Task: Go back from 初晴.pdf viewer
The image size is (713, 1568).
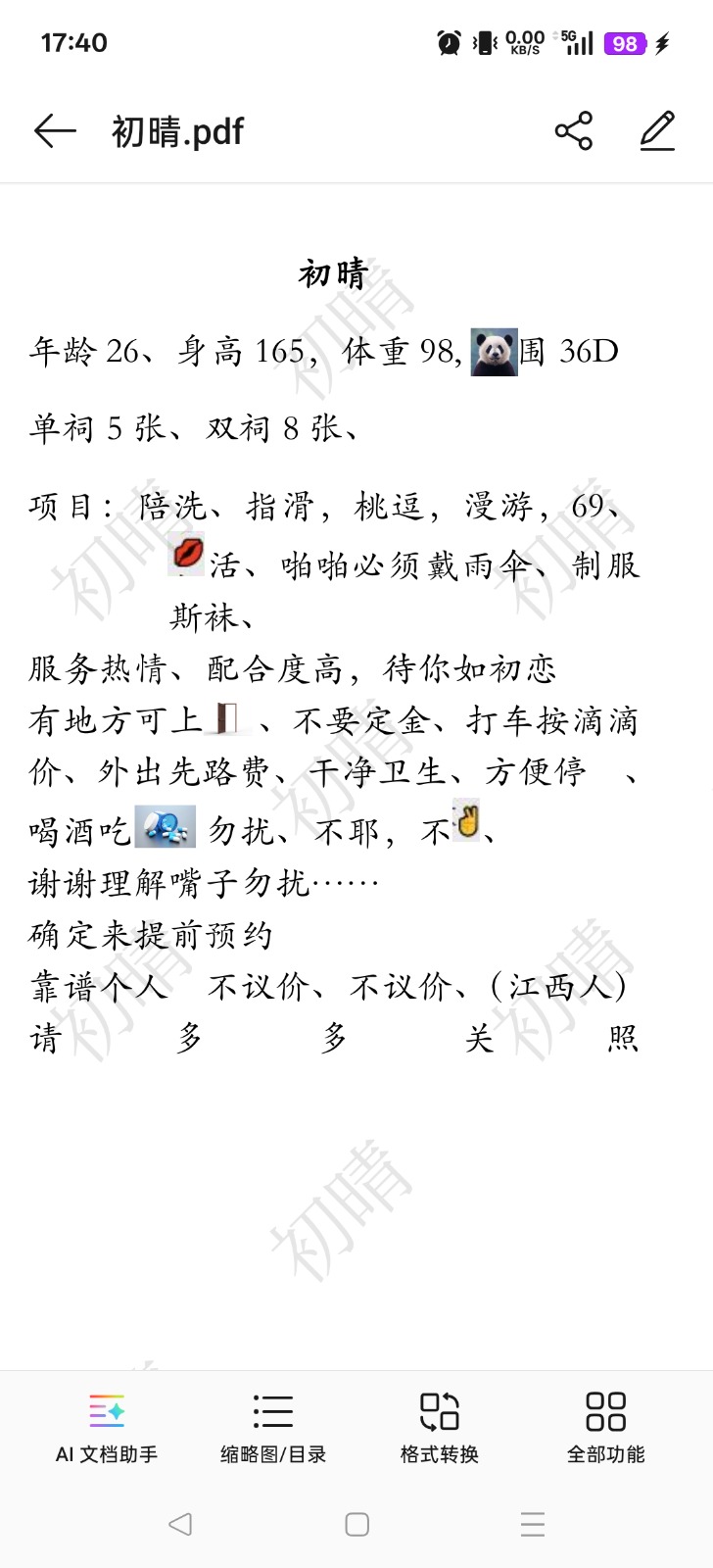Action: click(55, 131)
